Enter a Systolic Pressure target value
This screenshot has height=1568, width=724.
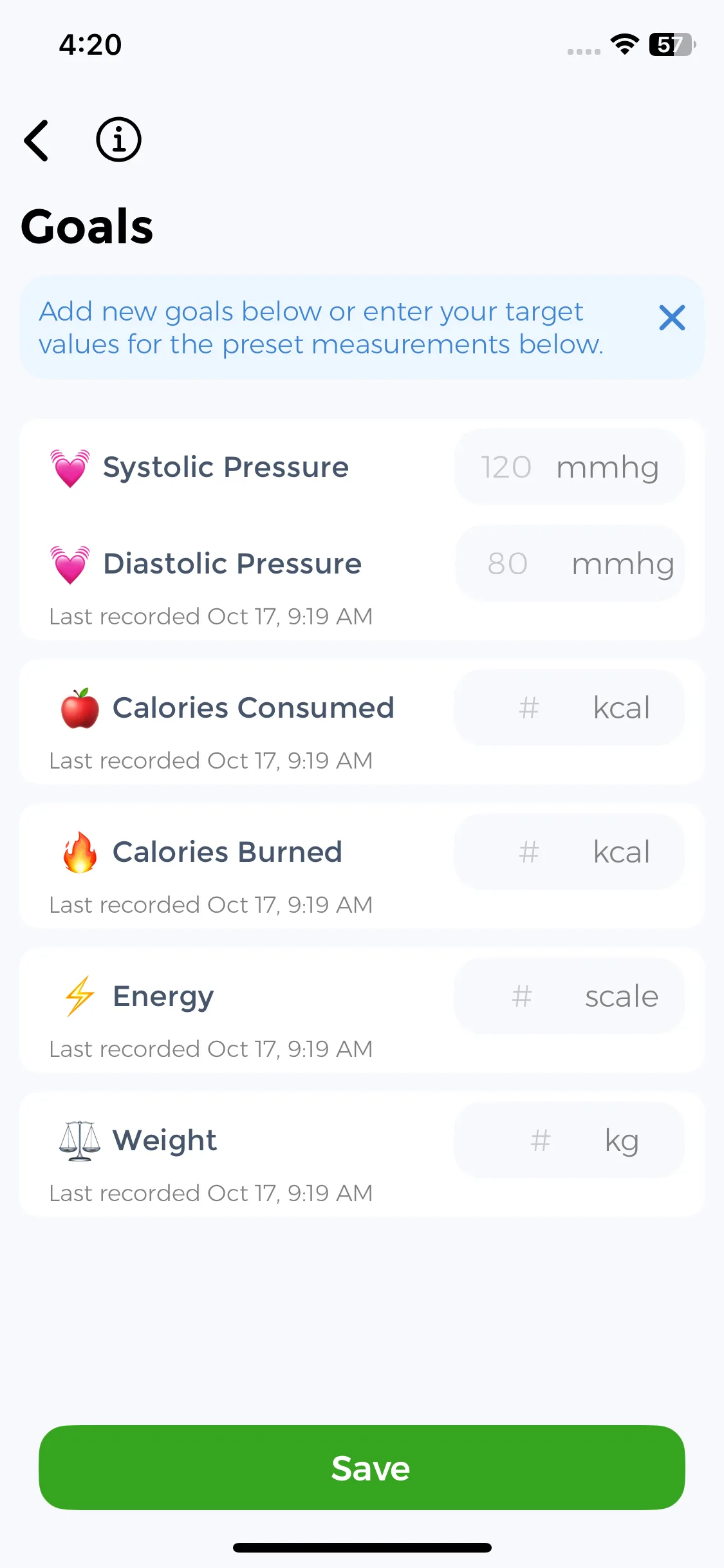pyautogui.click(x=570, y=467)
